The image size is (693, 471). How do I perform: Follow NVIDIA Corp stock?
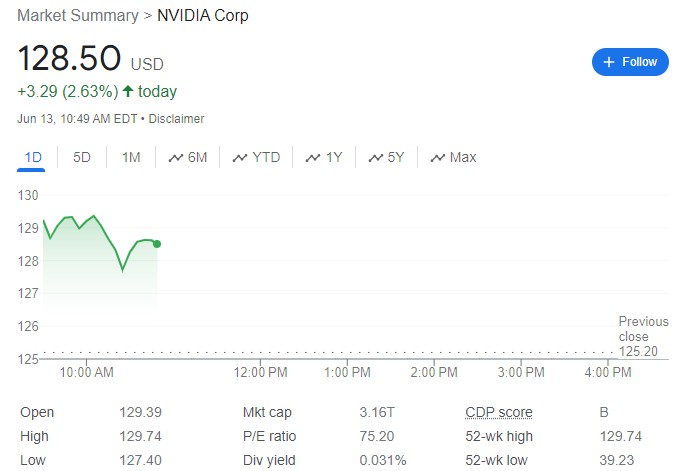[x=630, y=62]
